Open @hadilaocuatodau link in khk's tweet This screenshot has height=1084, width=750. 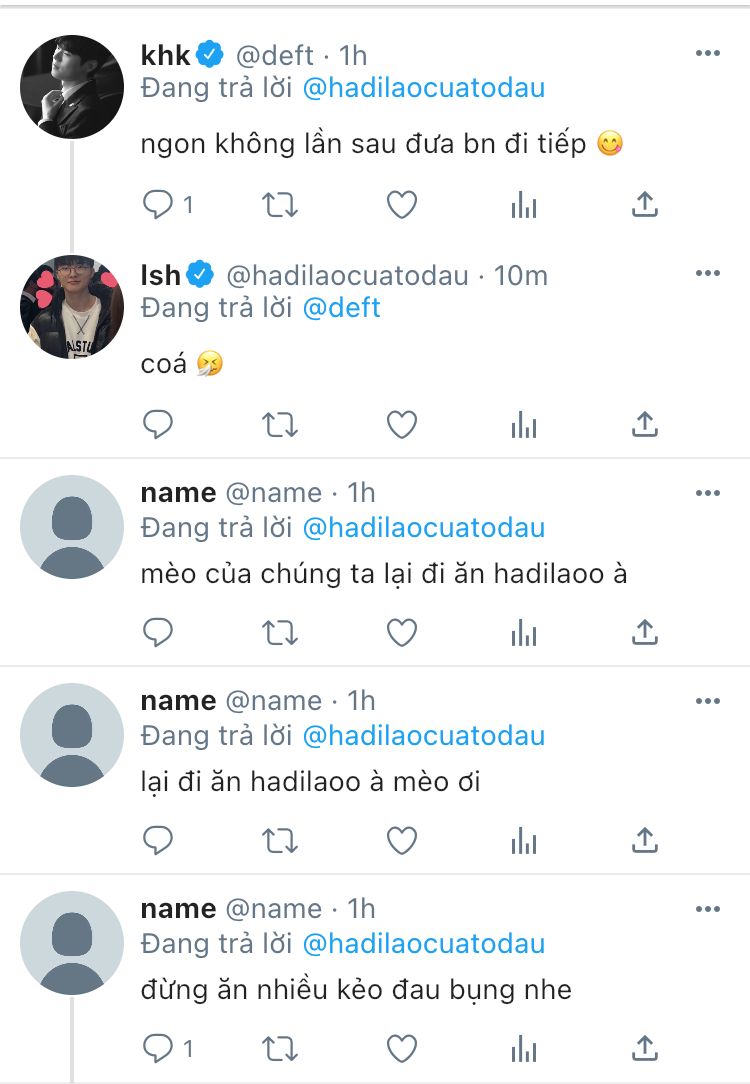click(423, 88)
